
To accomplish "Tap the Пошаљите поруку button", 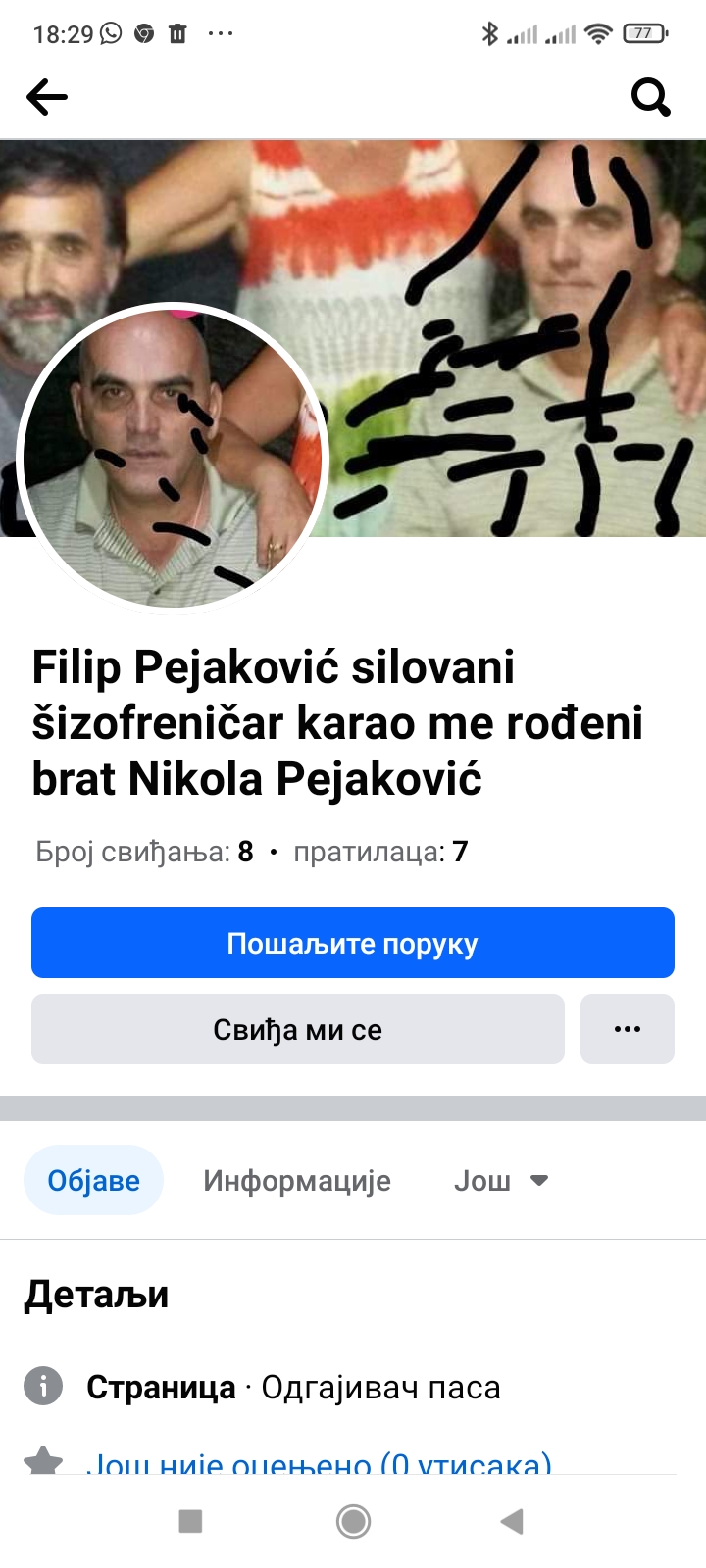I will point(353,943).
